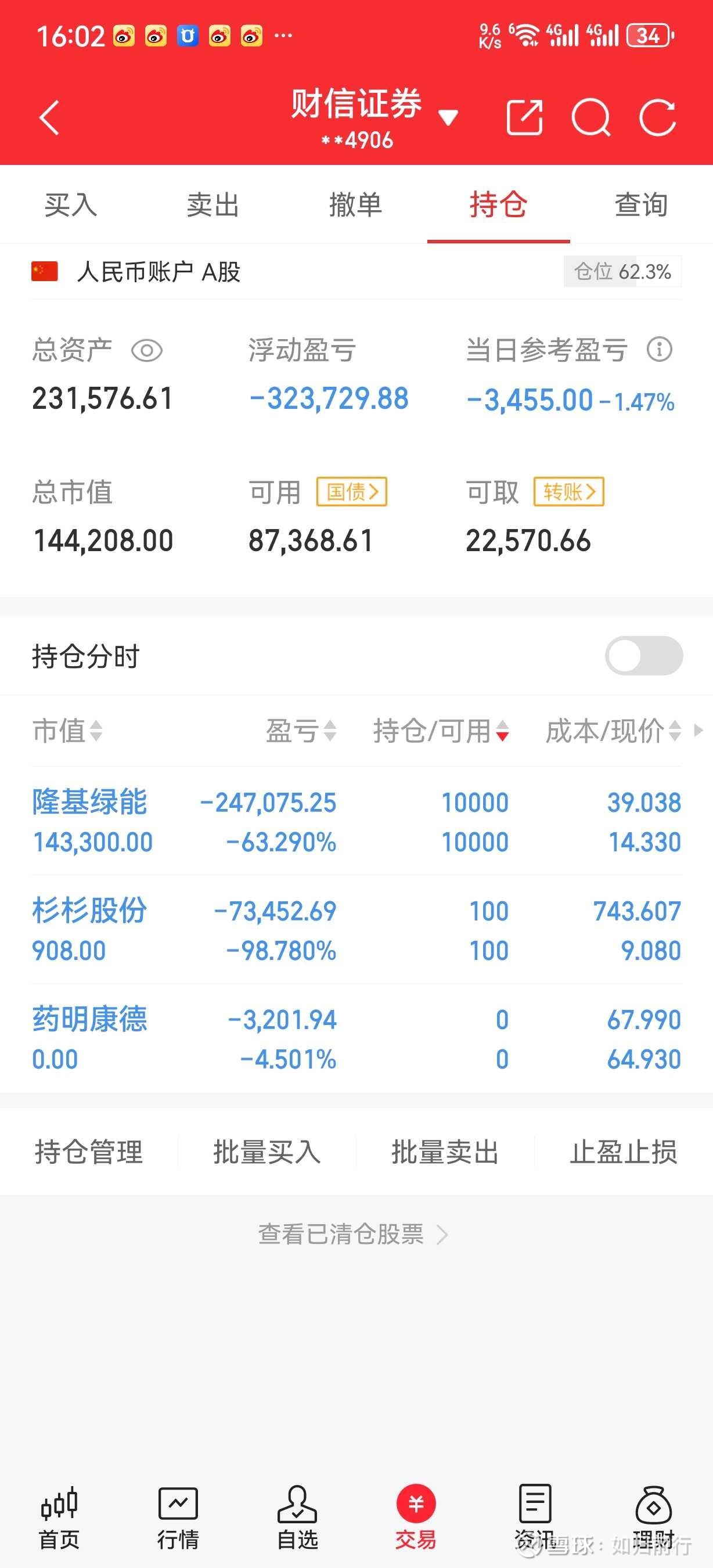Refresh holdings with the reload icon
Screen dimensions: 713x1568
tap(658, 117)
